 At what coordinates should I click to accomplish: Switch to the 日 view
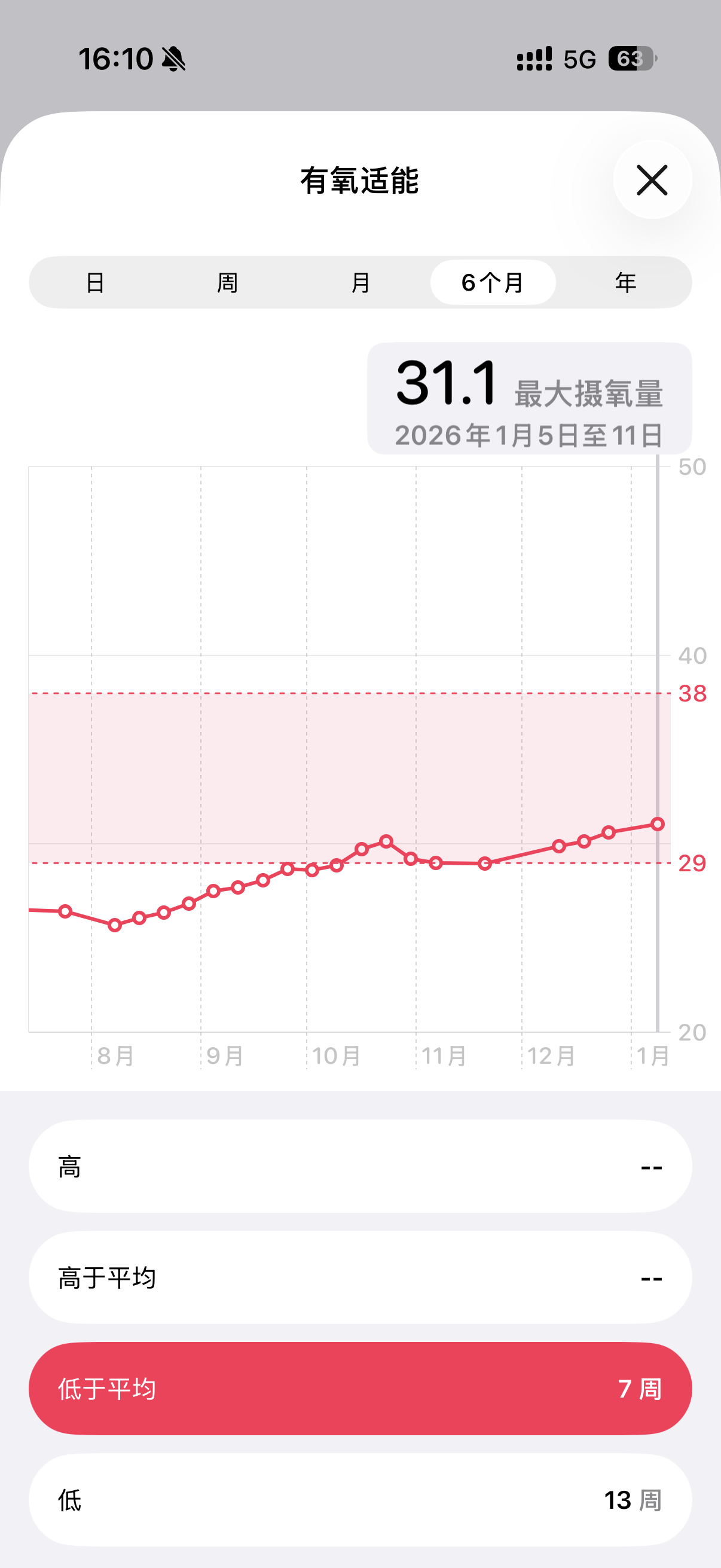coord(95,283)
